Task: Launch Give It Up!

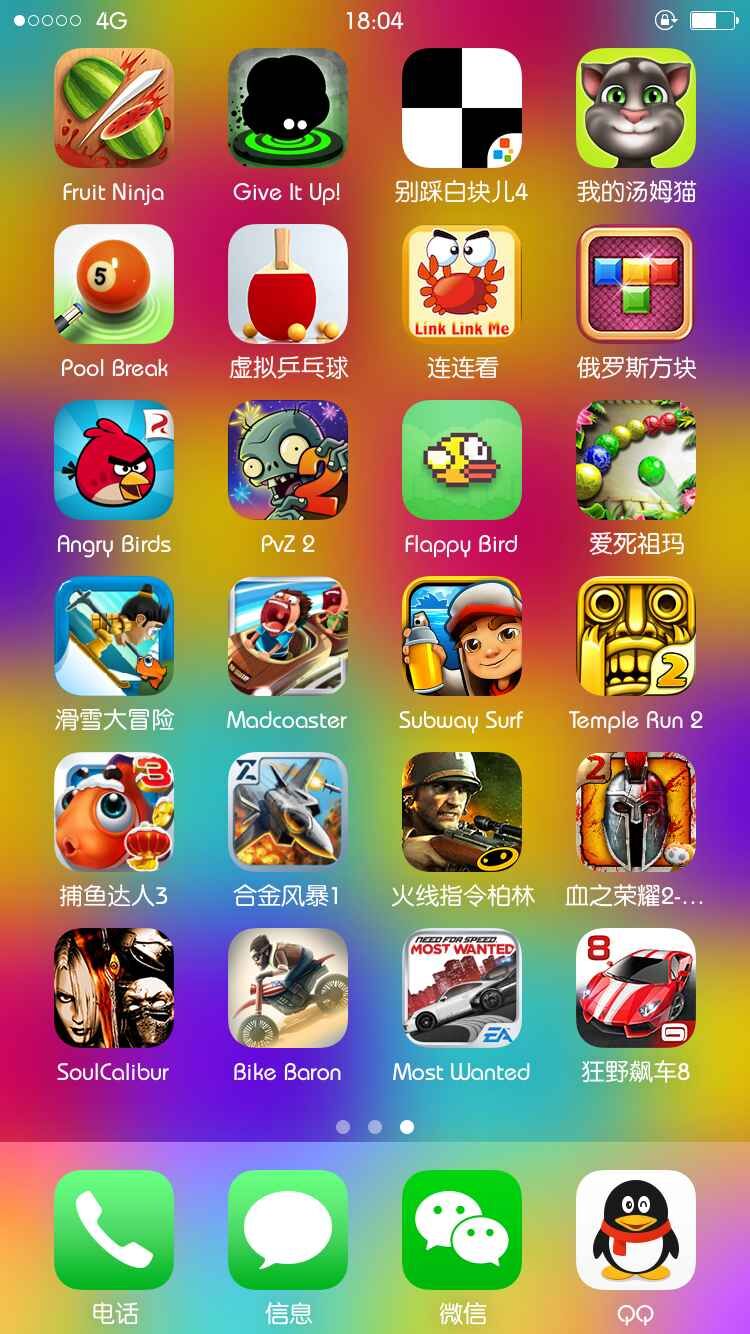Action: (x=287, y=108)
